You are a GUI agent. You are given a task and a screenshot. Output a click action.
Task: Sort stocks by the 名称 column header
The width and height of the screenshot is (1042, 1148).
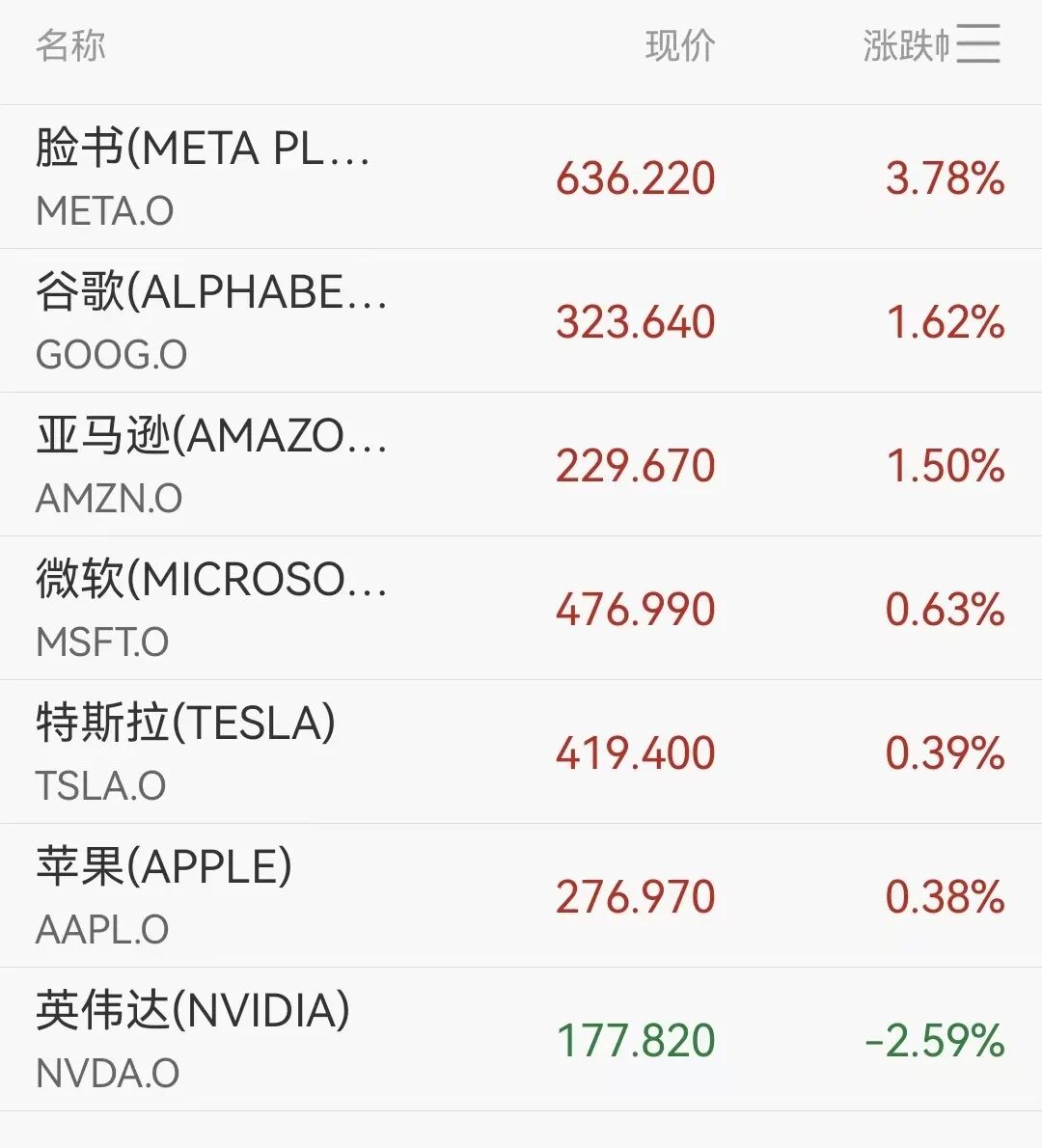click(68, 43)
